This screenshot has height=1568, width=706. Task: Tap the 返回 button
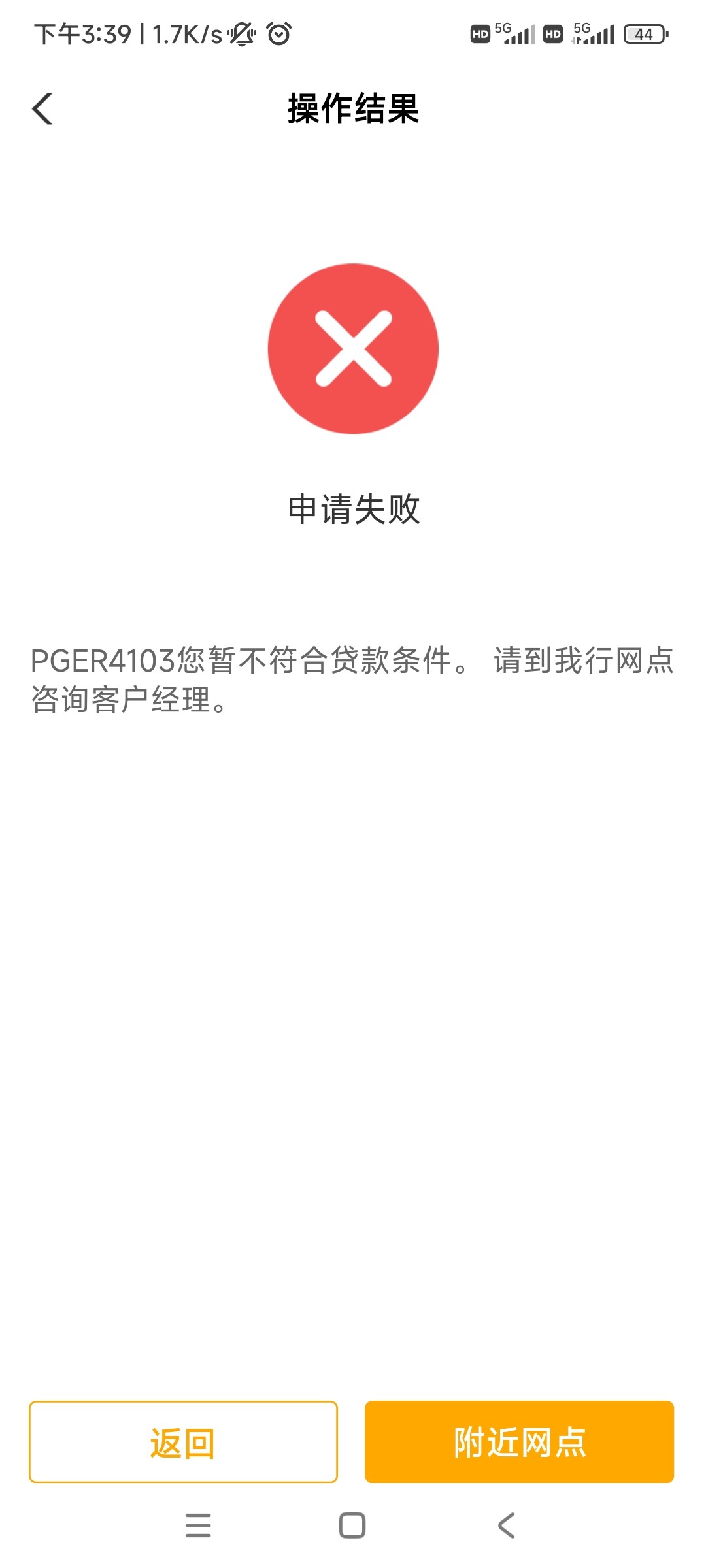point(183,1442)
